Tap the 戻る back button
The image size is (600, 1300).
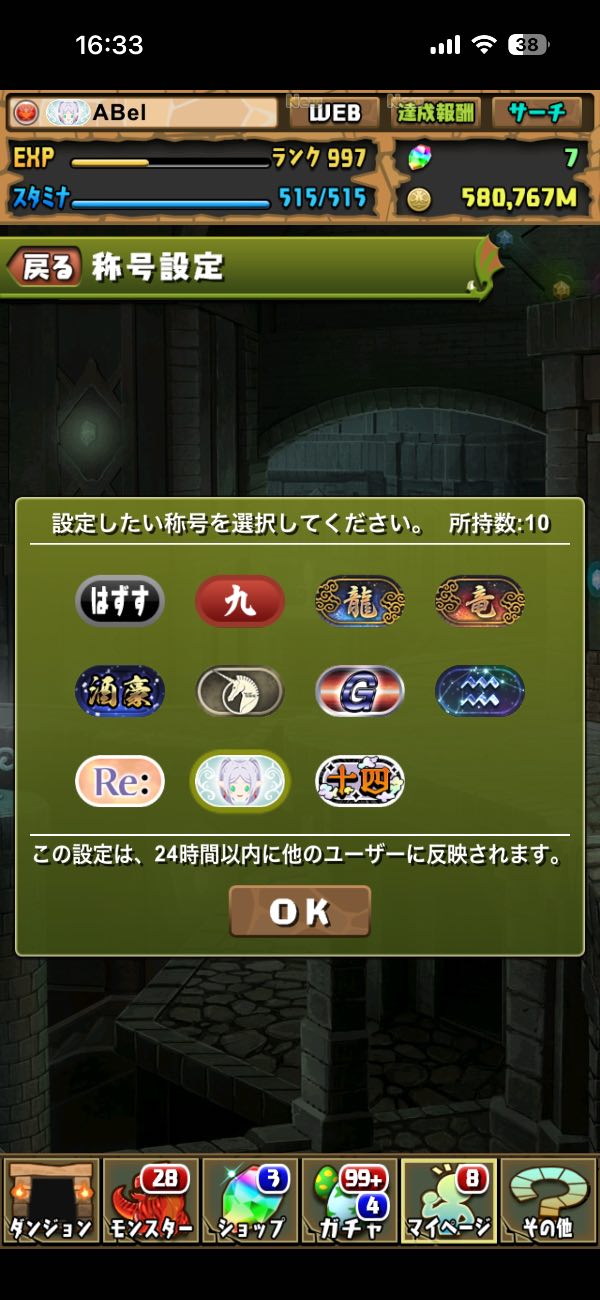(x=45, y=268)
